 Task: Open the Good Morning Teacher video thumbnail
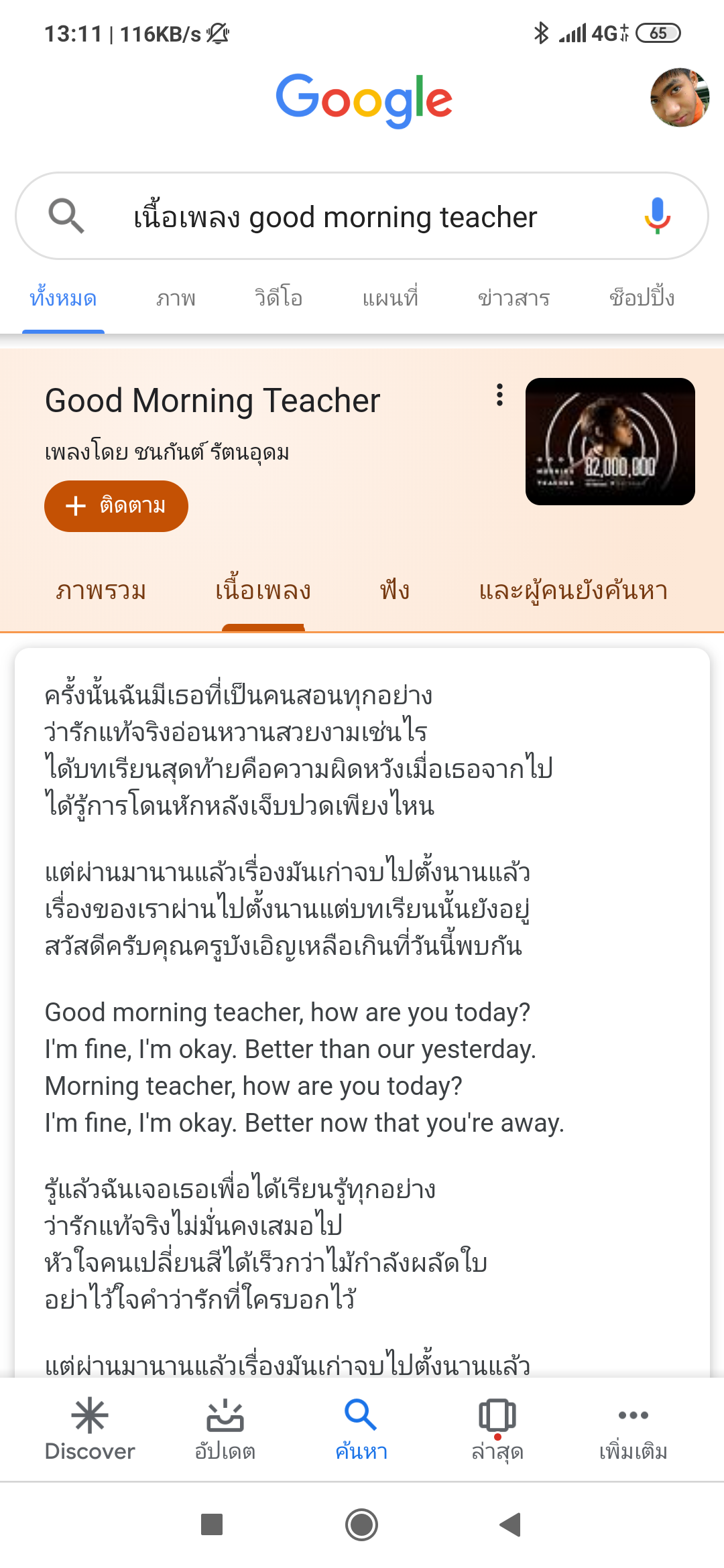(x=610, y=442)
